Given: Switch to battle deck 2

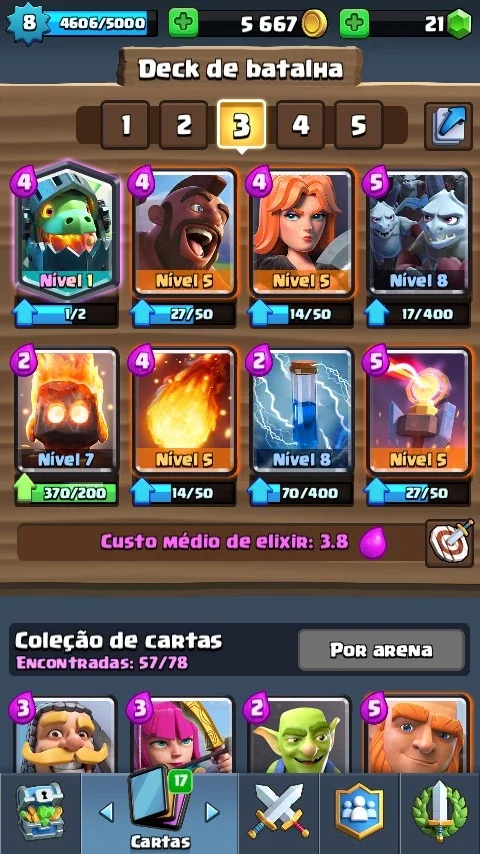Looking at the screenshot, I should coord(184,125).
